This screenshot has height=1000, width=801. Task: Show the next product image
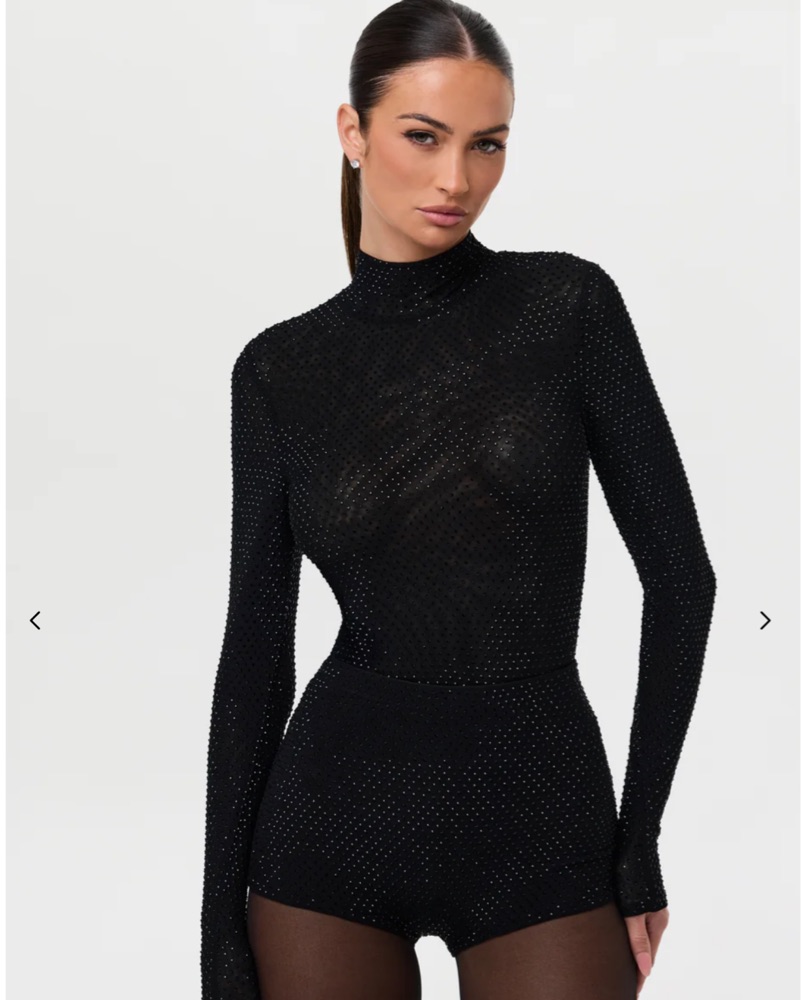click(x=765, y=620)
